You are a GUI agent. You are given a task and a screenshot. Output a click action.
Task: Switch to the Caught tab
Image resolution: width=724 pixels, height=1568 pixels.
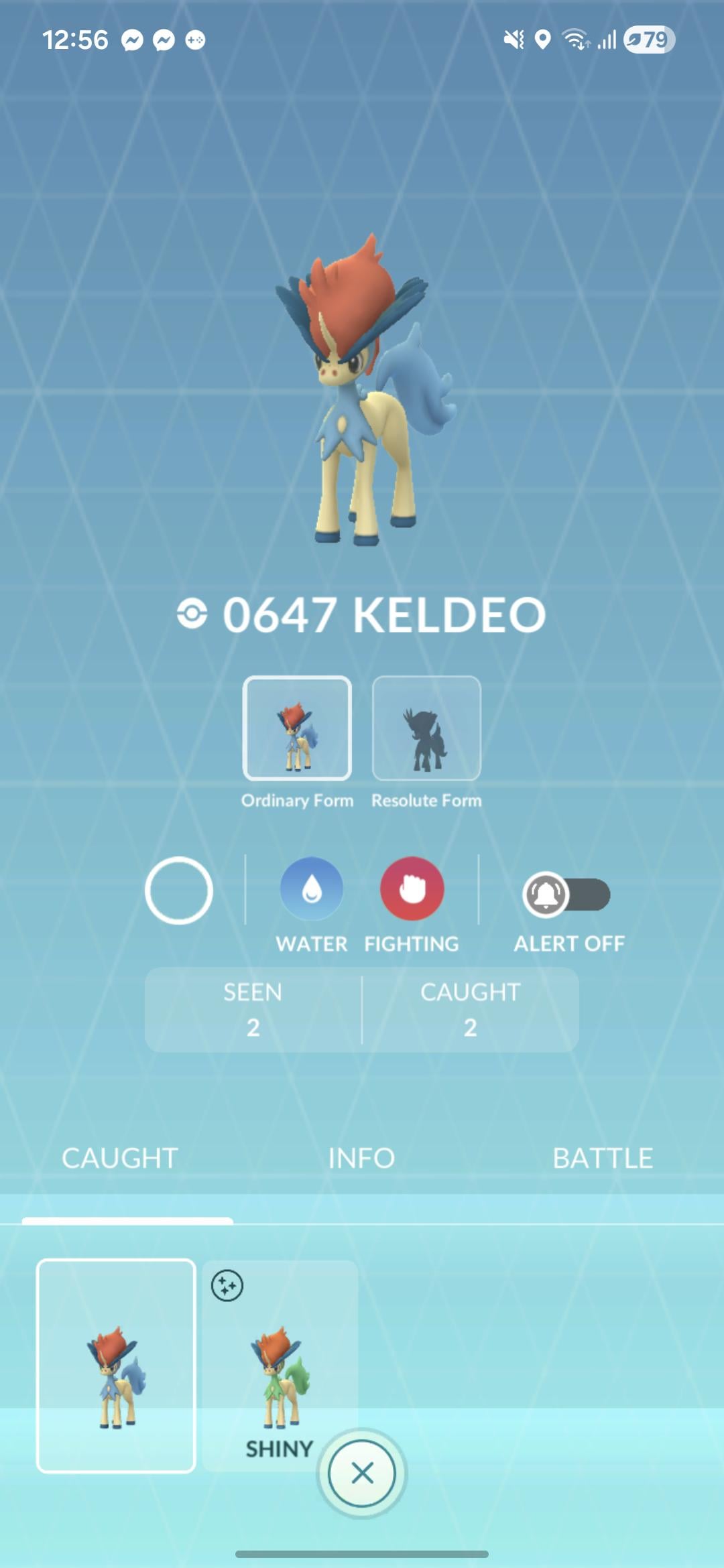click(120, 1158)
